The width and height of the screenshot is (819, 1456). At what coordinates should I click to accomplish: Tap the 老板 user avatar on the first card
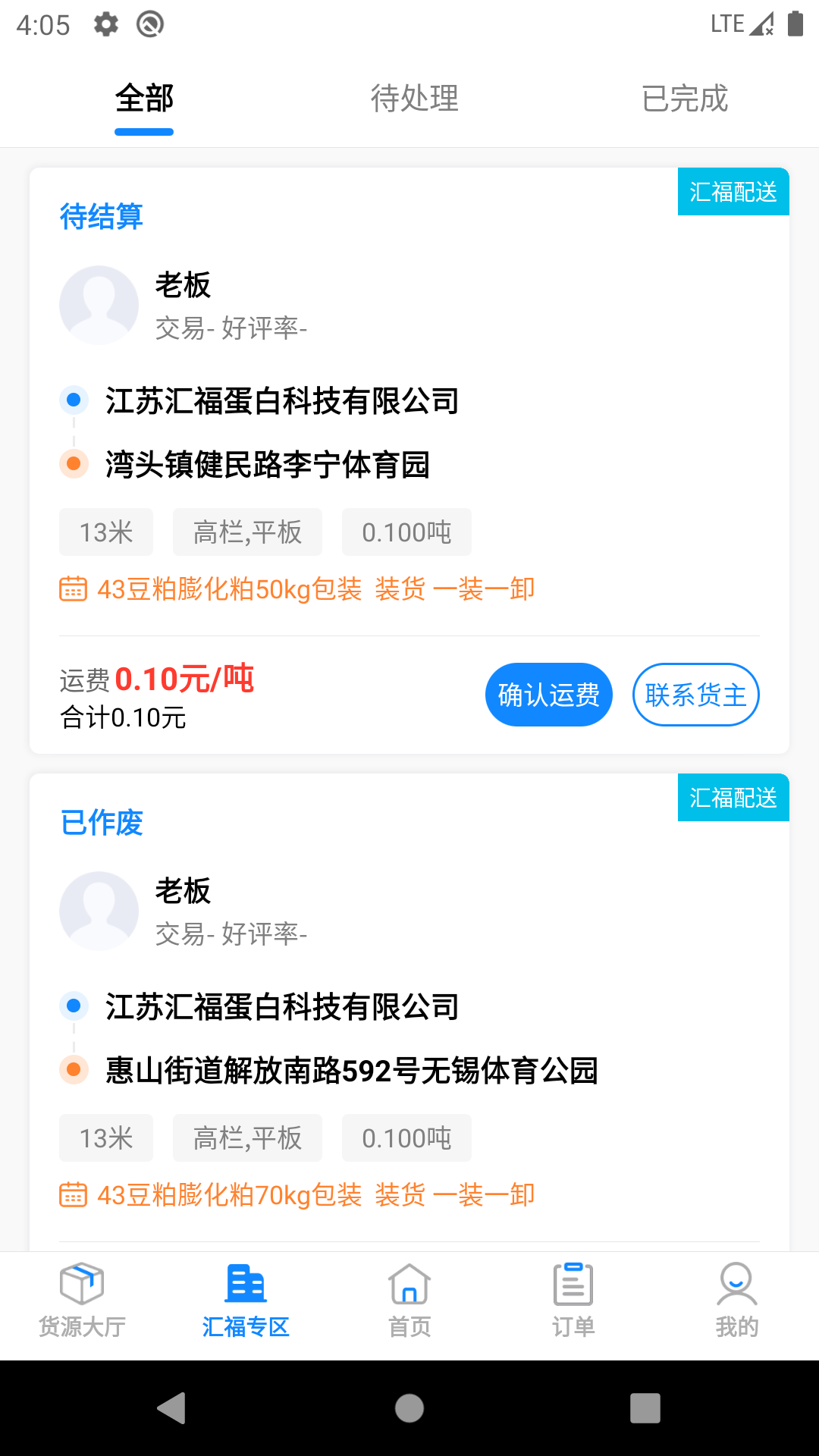pyautogui.click(x=99, y=305)
